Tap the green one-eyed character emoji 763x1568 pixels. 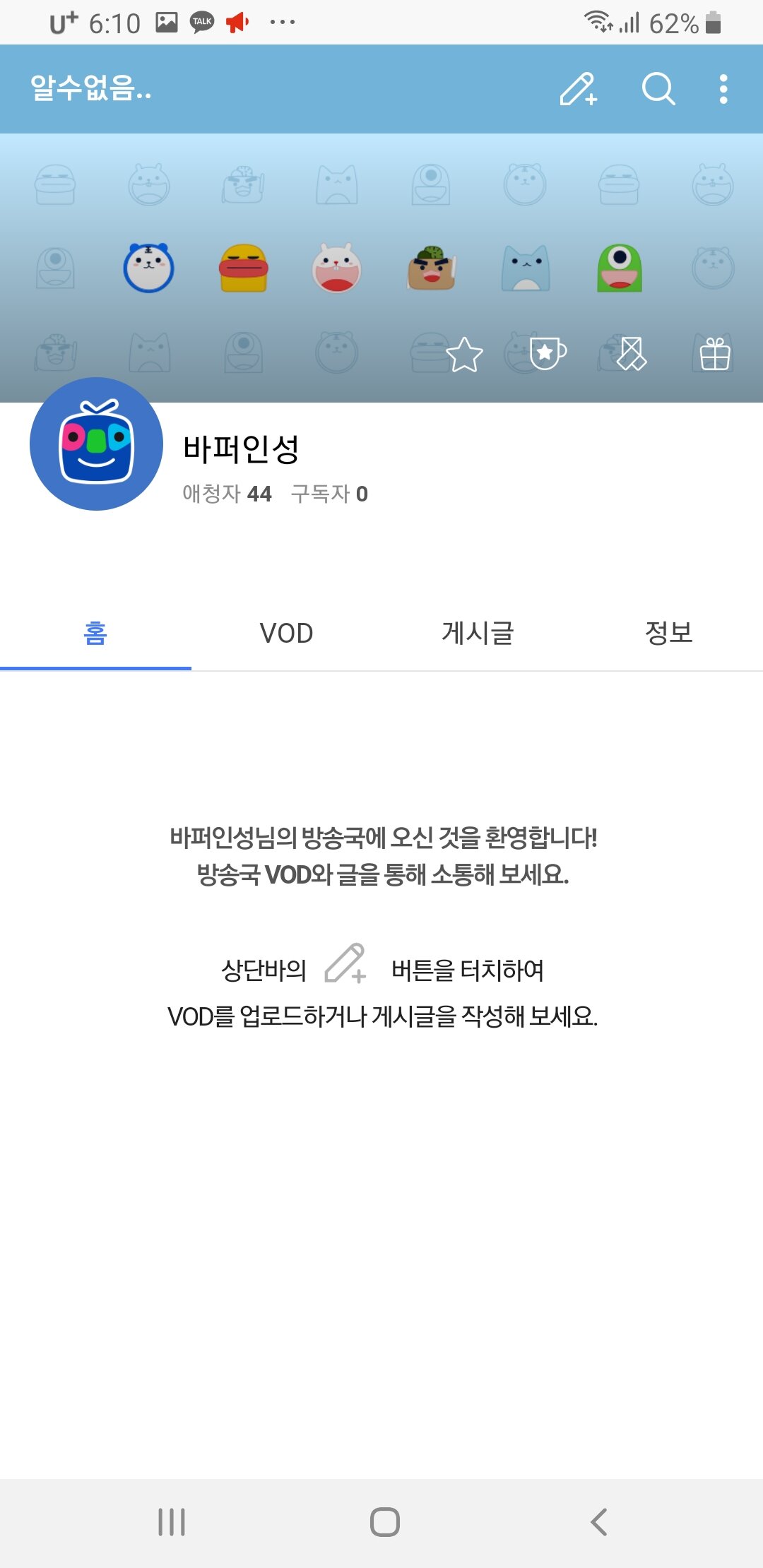point(620,268)
